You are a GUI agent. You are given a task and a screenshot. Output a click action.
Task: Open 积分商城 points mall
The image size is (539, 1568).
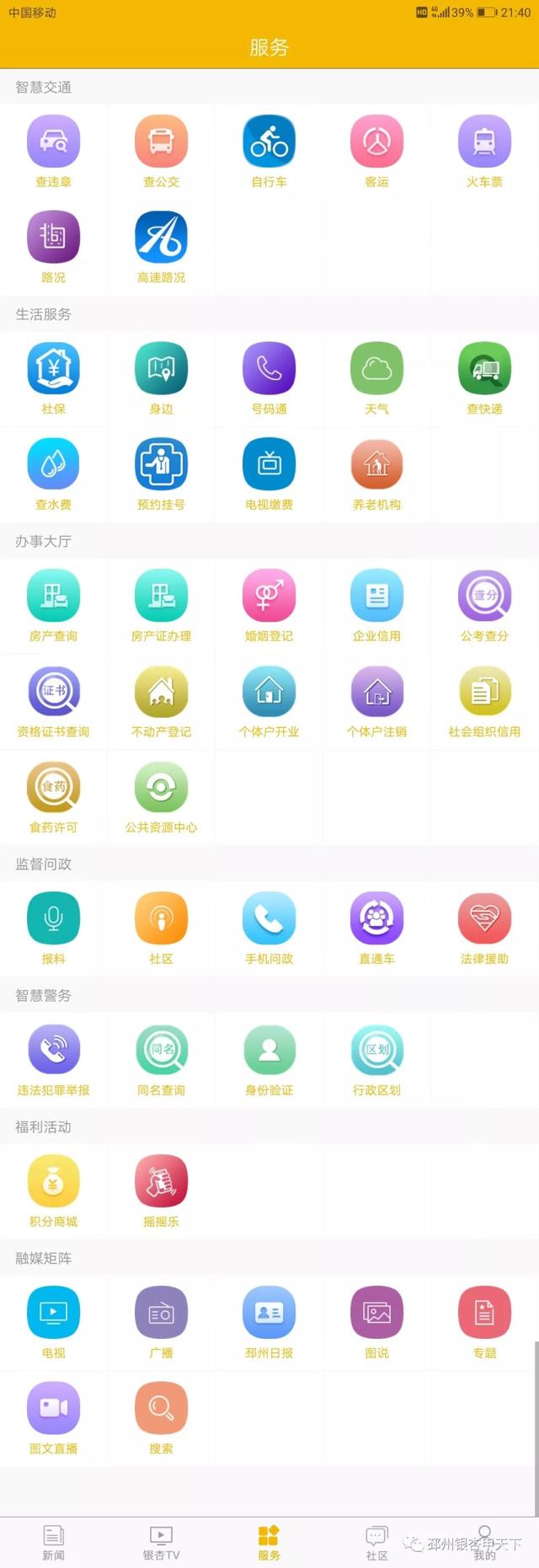54,1183
